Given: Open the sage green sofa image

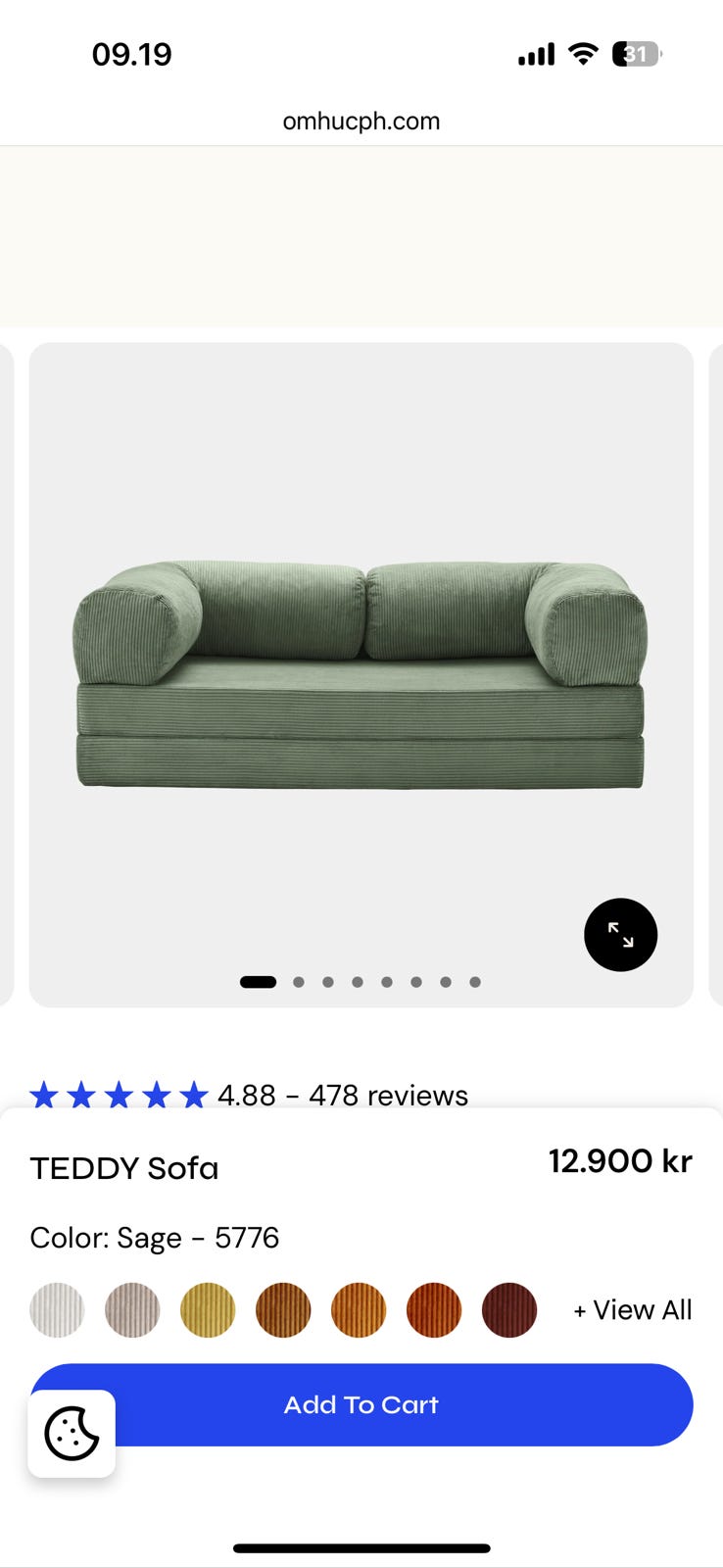Looking at the screenshot, I should [x=361, y=674].
